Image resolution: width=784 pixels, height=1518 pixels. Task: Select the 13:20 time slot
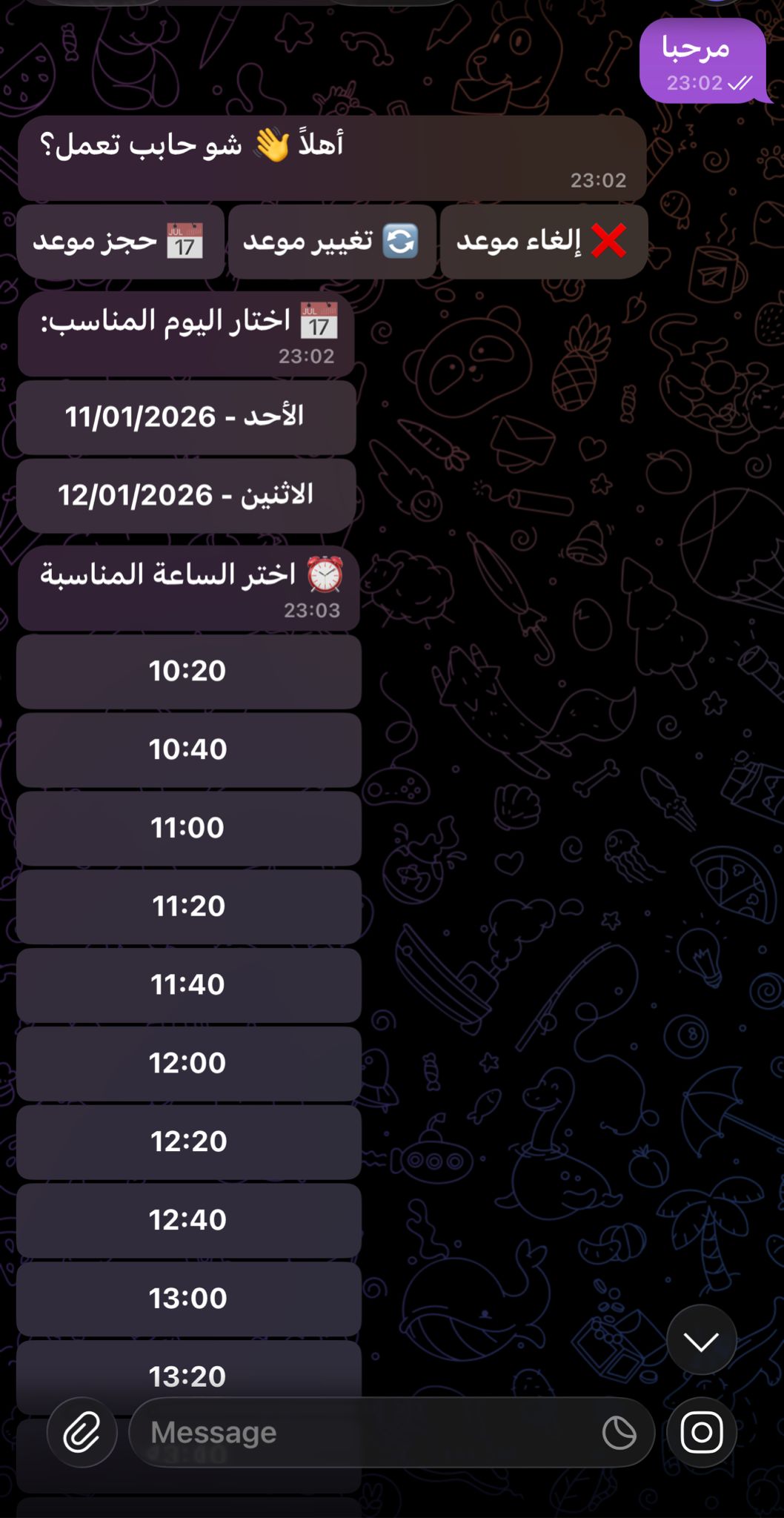click(x=188, y=1371)
